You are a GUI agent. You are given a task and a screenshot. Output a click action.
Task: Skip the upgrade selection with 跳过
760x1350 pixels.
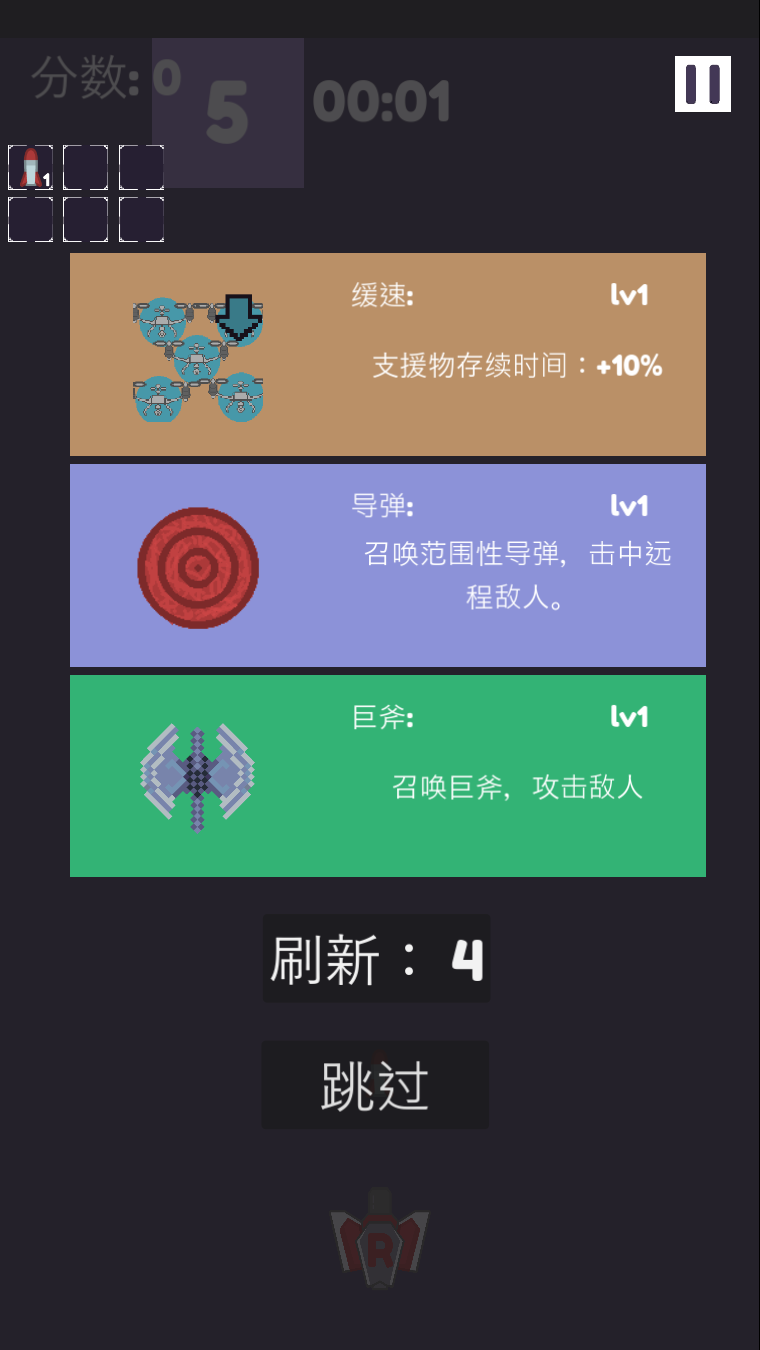(376, 1086)
